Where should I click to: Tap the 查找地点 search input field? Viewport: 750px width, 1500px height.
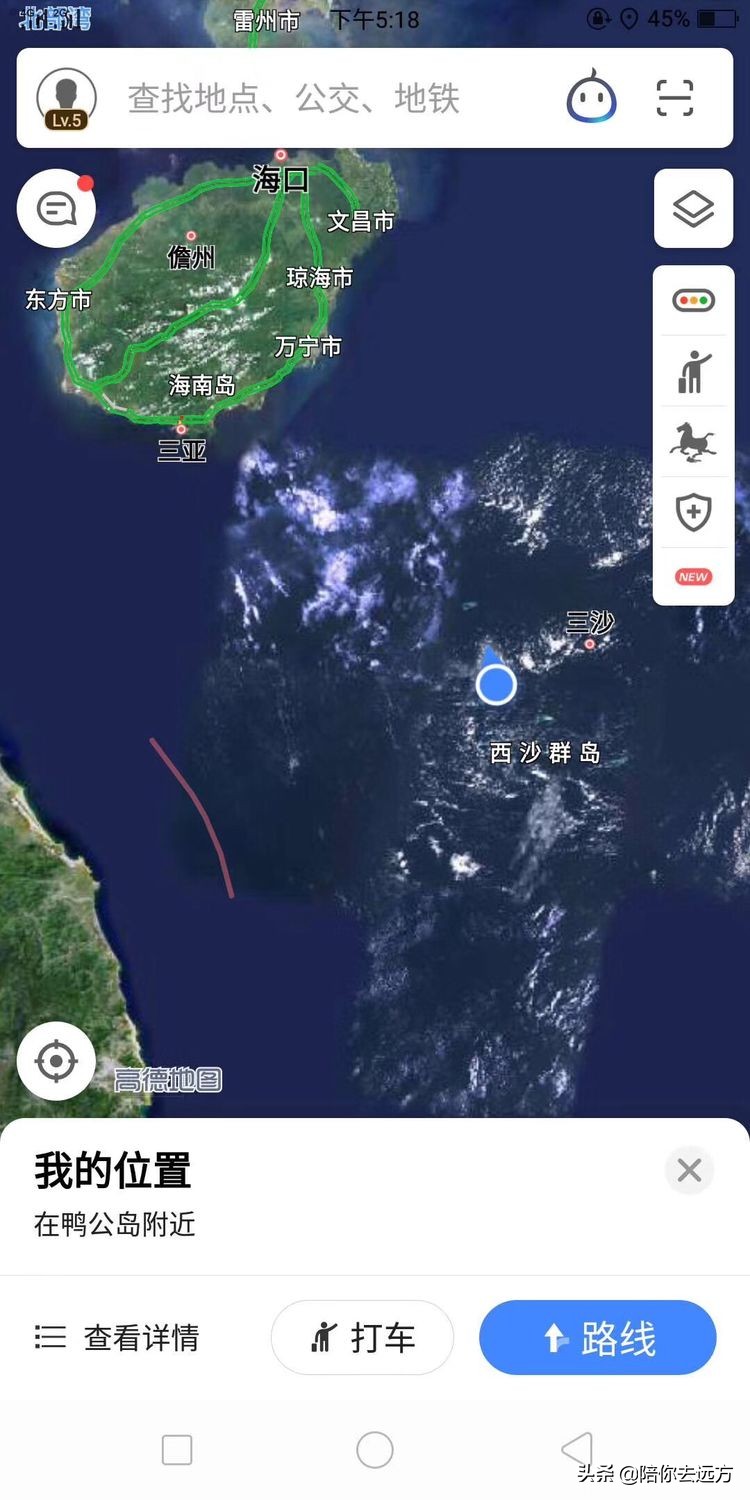tap(300, 96)
